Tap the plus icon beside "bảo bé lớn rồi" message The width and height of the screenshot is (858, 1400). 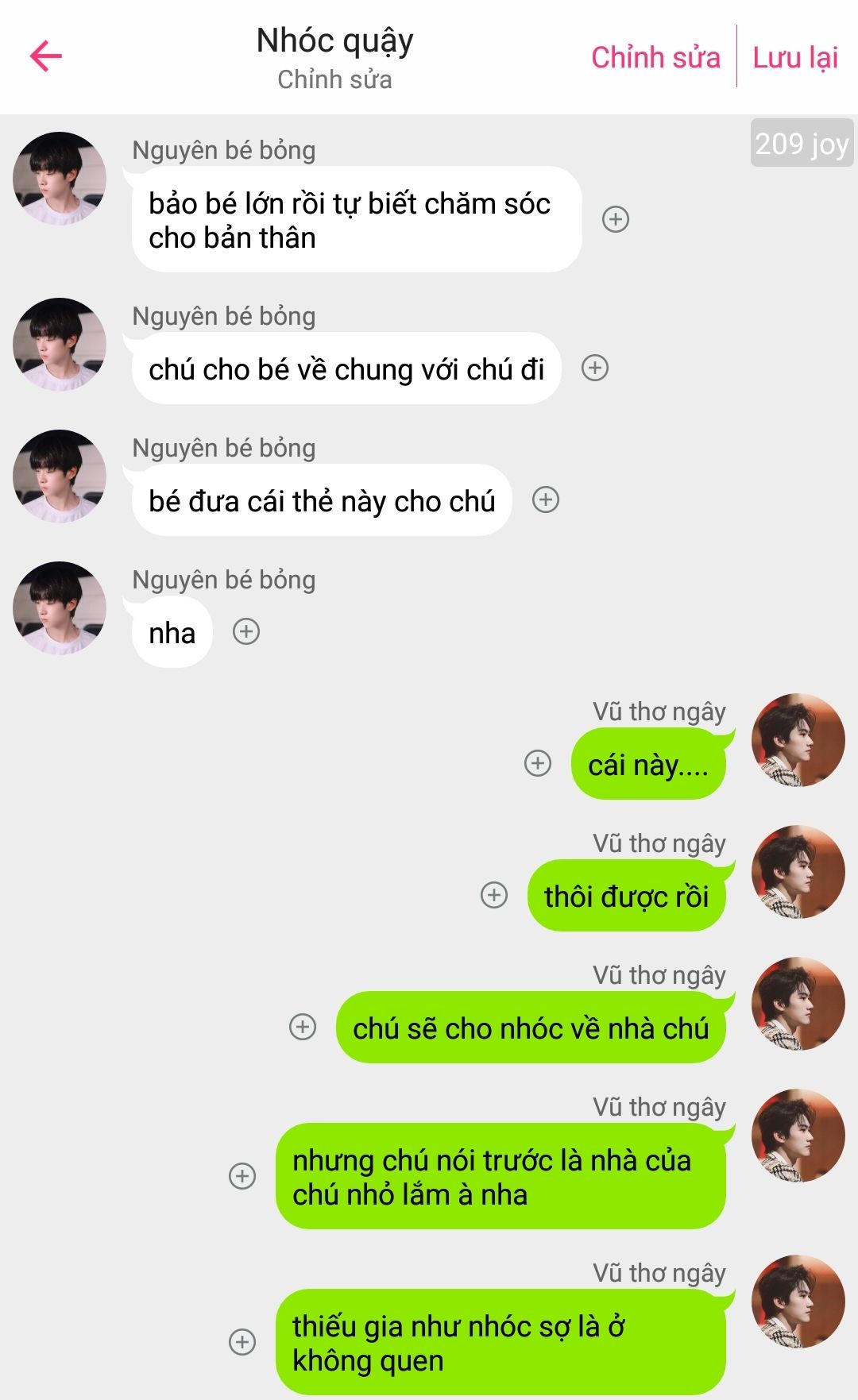tap(616, 219)
